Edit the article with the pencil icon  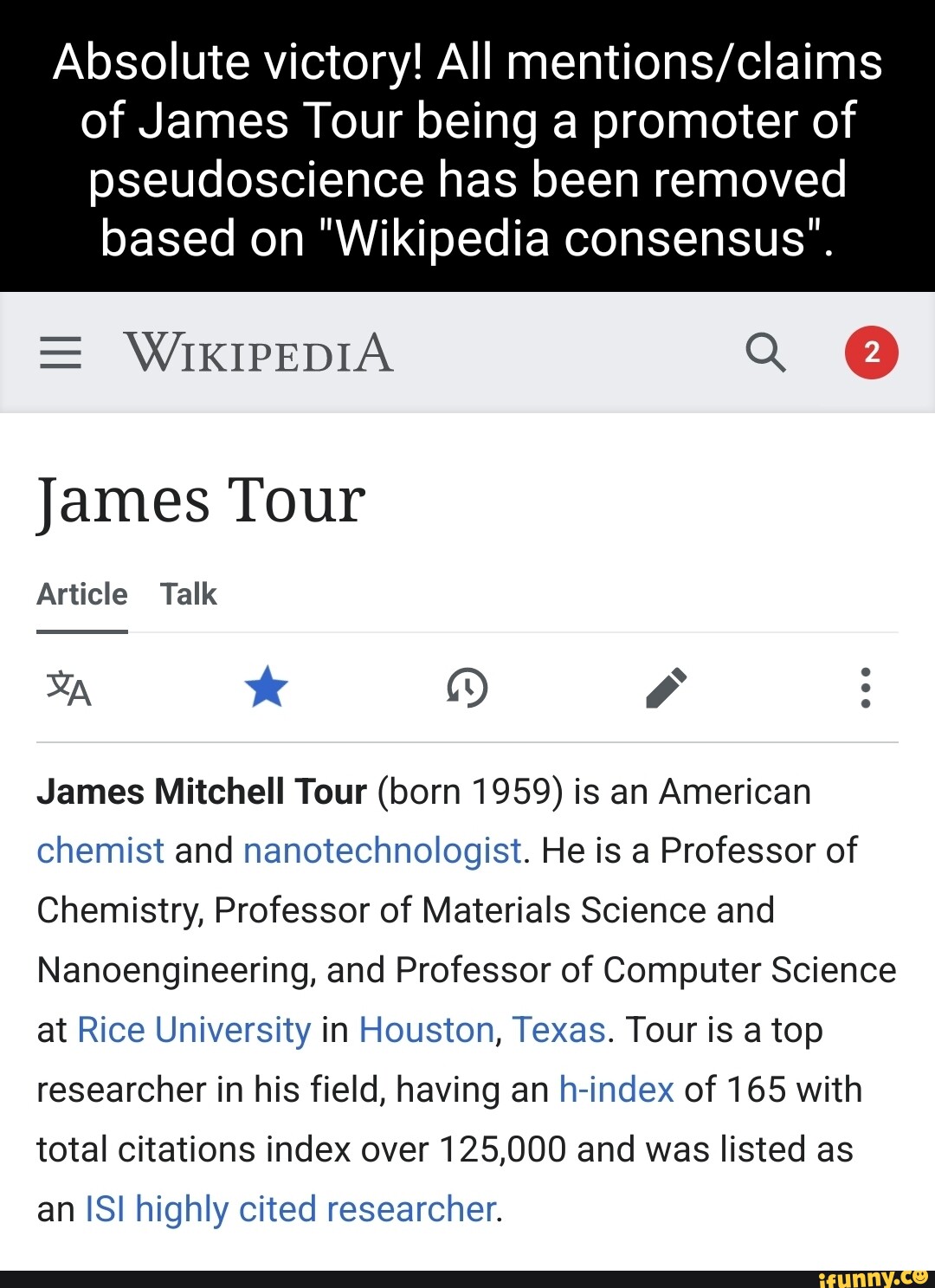tap(666, 689)
